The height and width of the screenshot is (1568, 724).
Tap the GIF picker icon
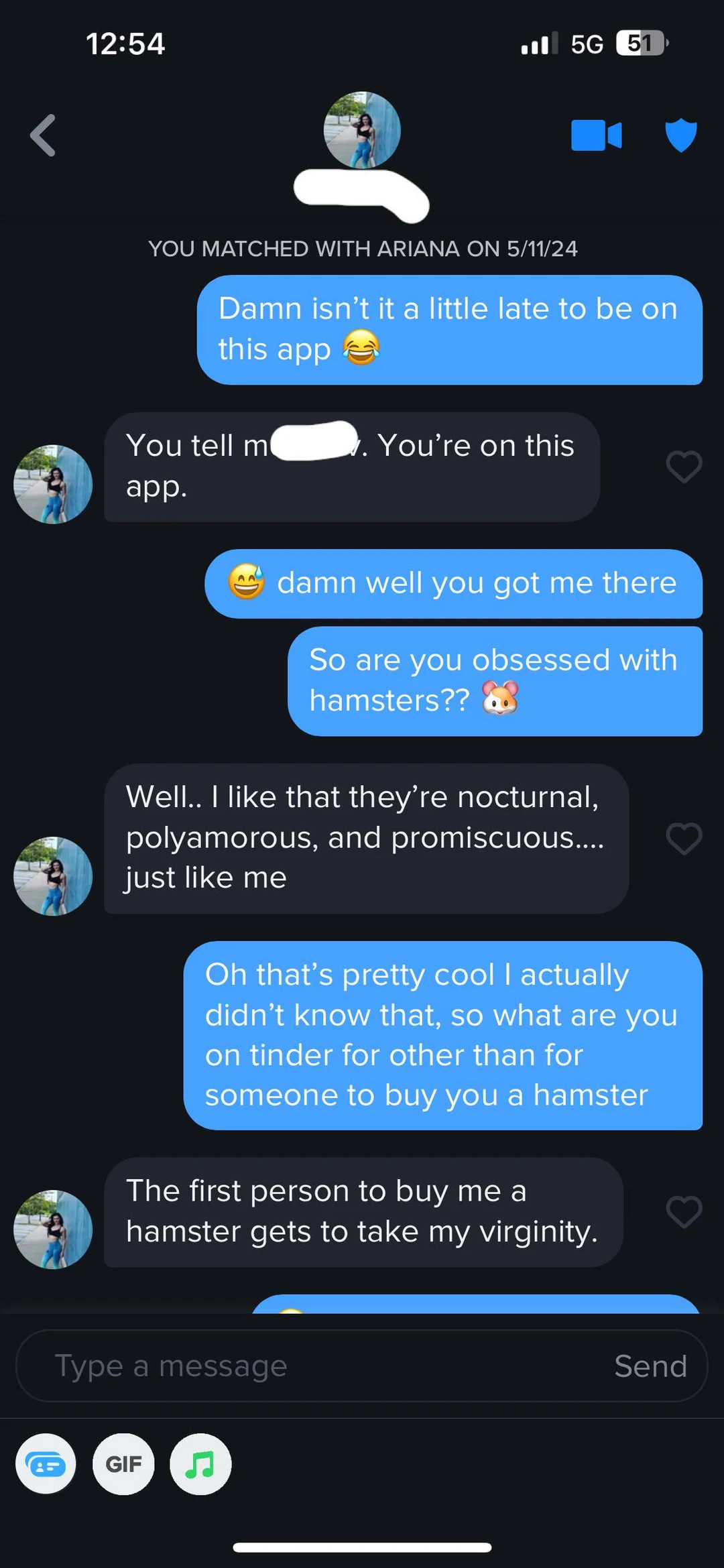[x=123, y=1465]
